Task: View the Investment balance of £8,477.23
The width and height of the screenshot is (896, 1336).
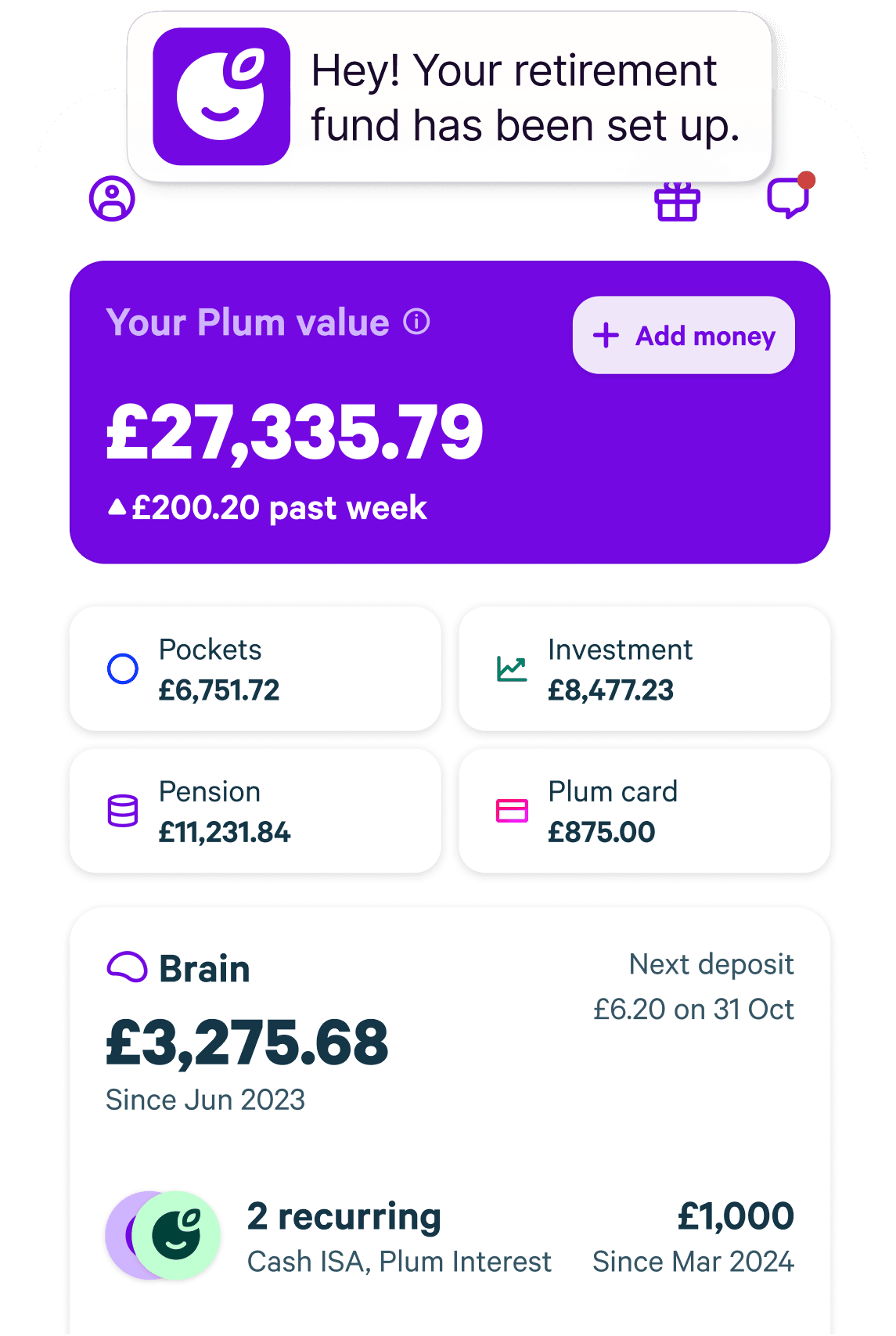Action: click(643, 669)
